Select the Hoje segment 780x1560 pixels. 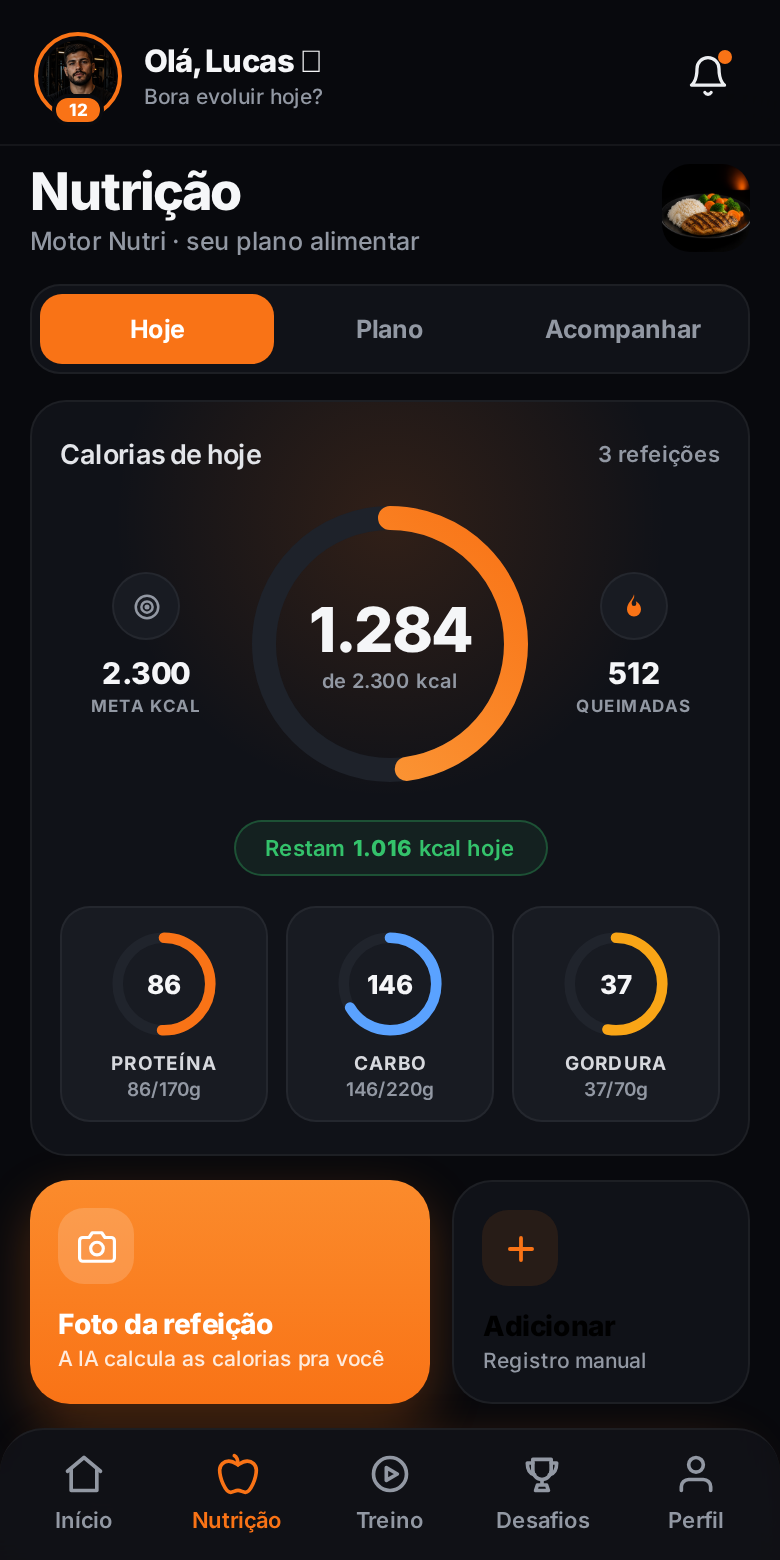coord(157,329)
